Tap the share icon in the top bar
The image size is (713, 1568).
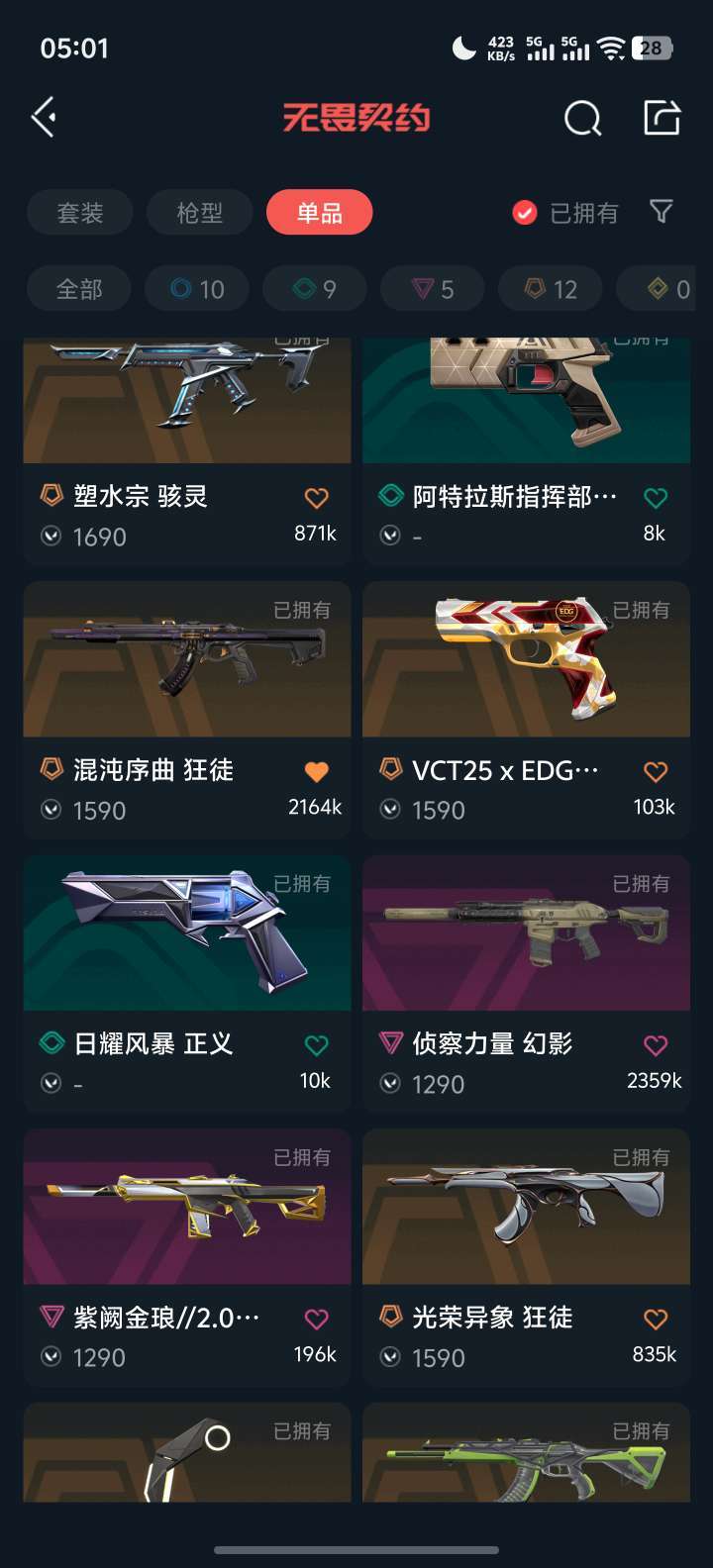[x=662, y=117]
